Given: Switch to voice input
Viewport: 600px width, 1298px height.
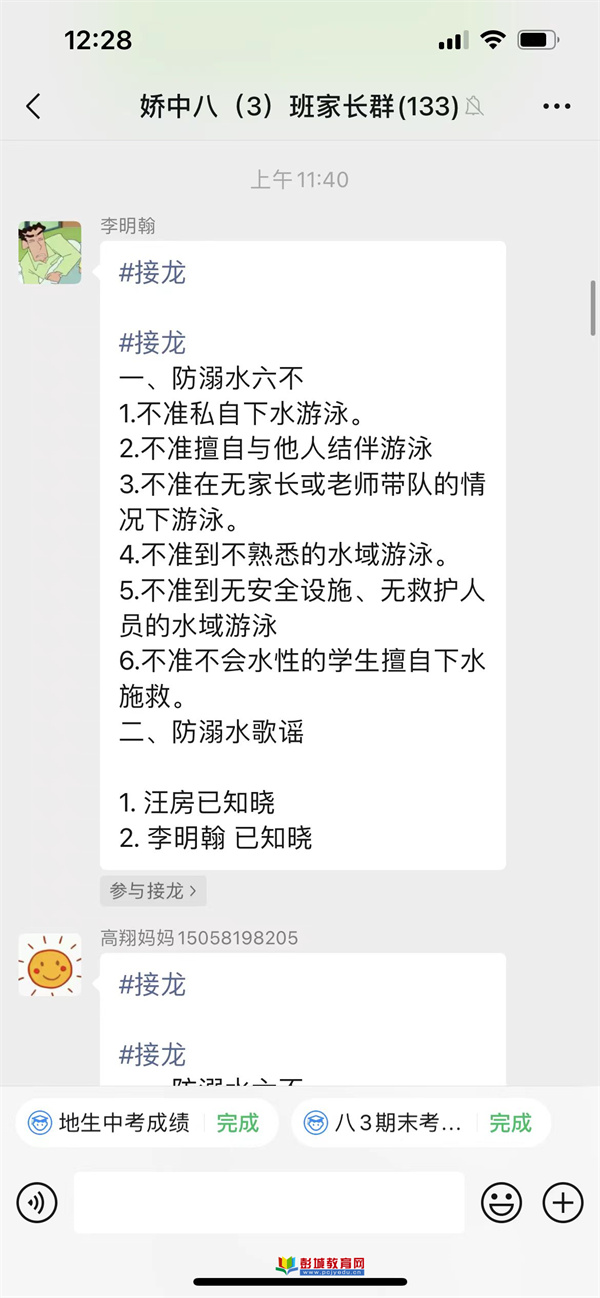Looking at the screenshot, I should [x=37, y=1202].
